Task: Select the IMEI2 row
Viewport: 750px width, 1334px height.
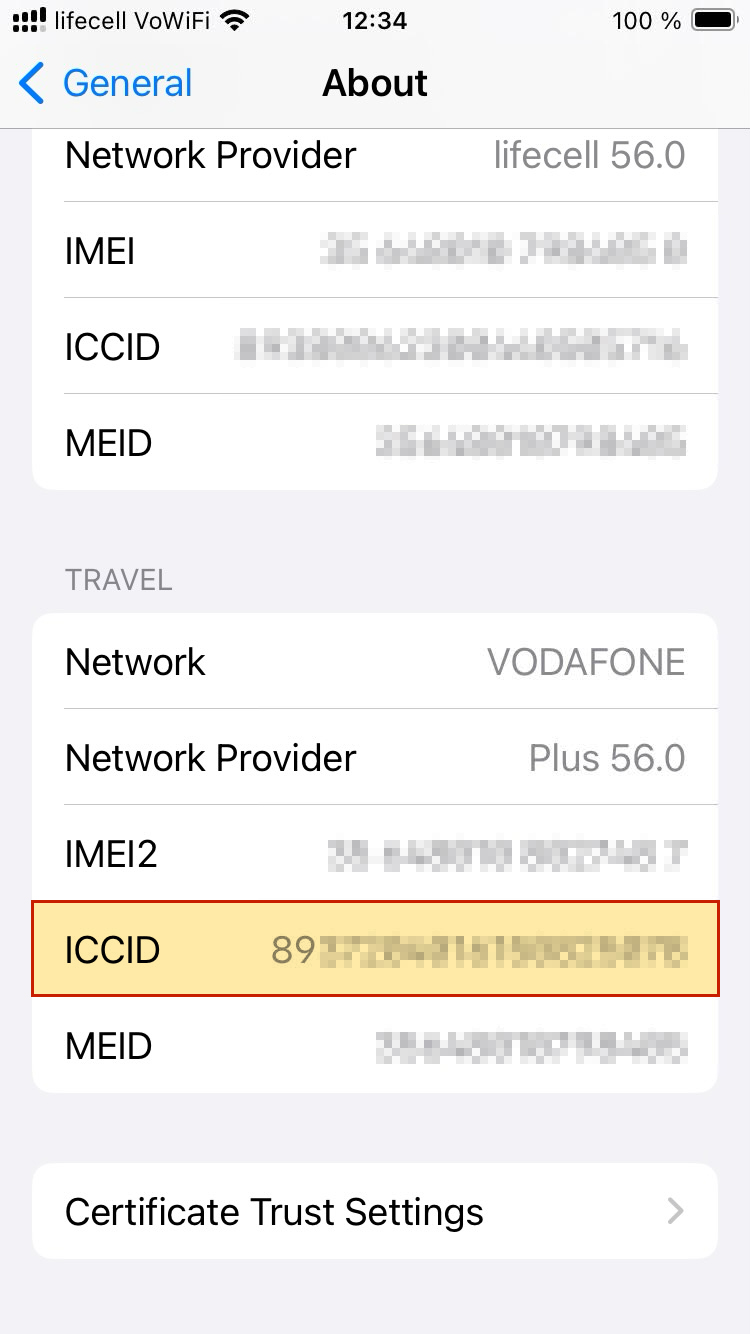Action: pyautogui.click(x=375, y=854)
